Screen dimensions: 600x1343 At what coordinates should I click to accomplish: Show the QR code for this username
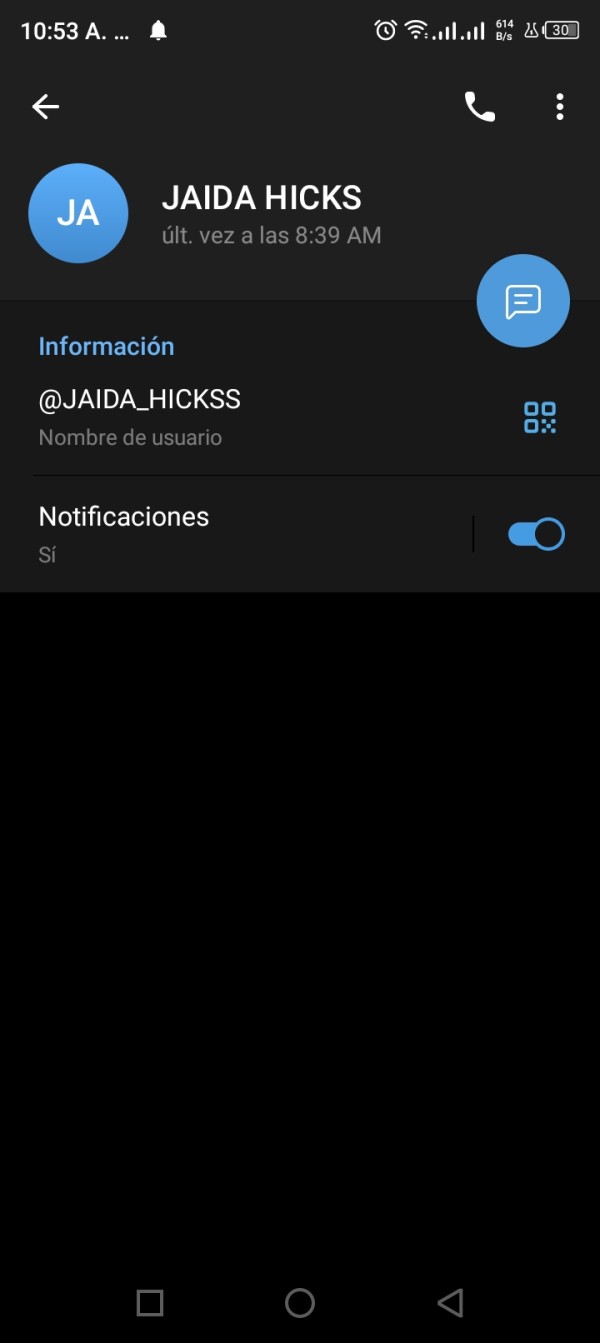click(540, 417)
